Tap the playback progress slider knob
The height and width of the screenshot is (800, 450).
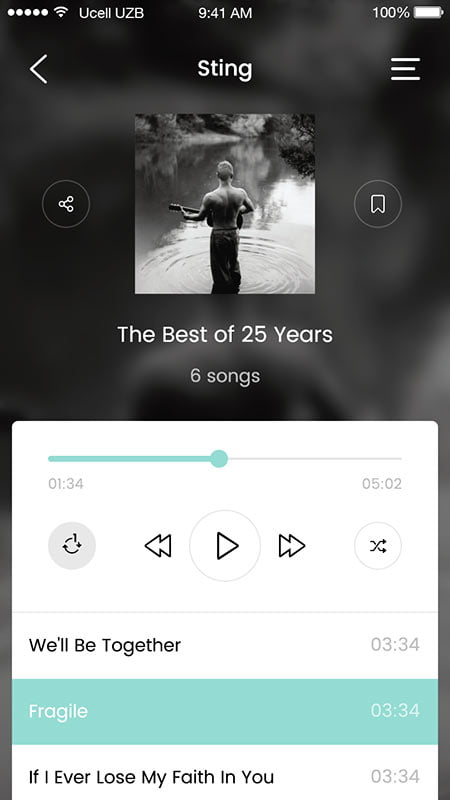[219, 459]
